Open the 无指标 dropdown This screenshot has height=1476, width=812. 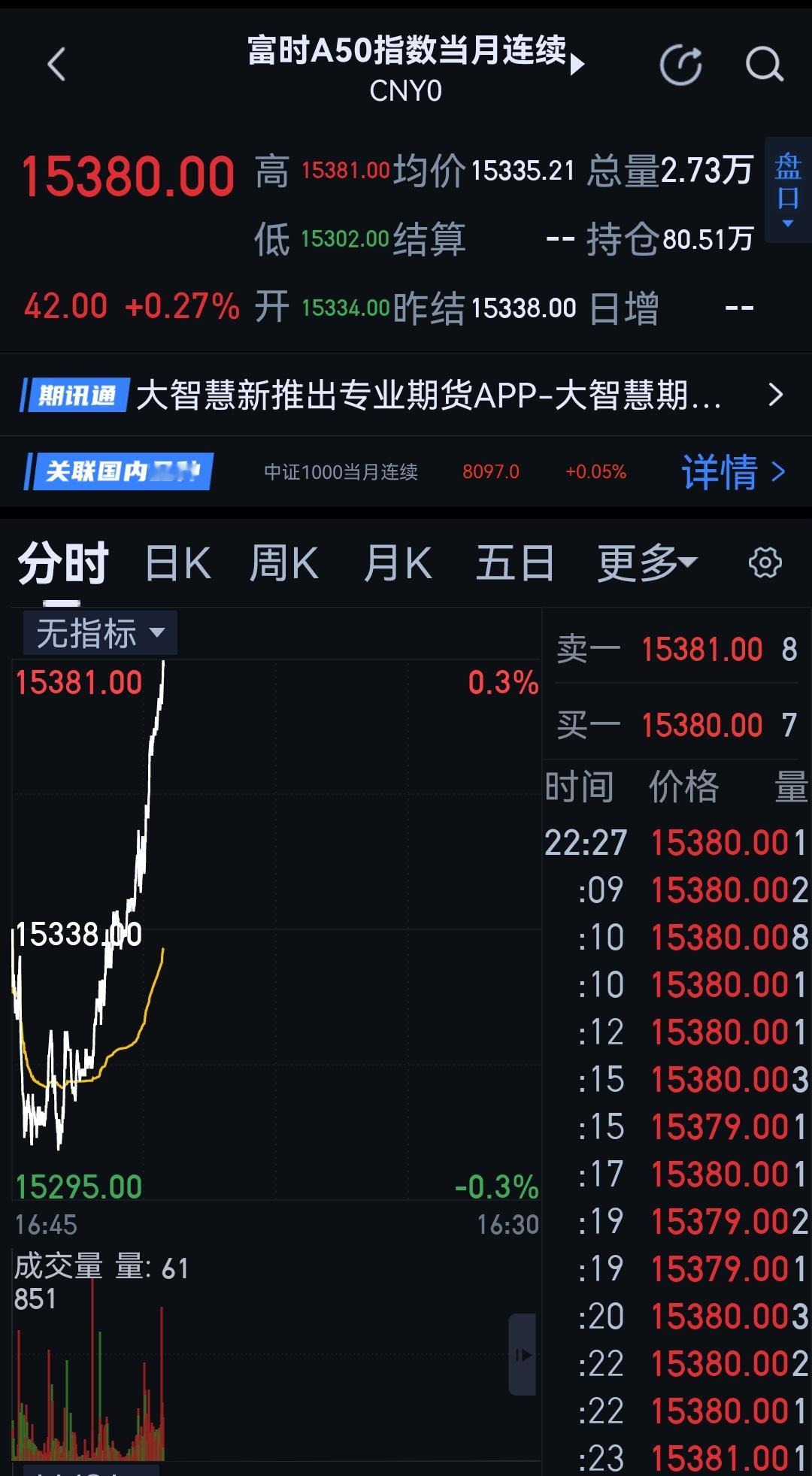tap(156, 632)
